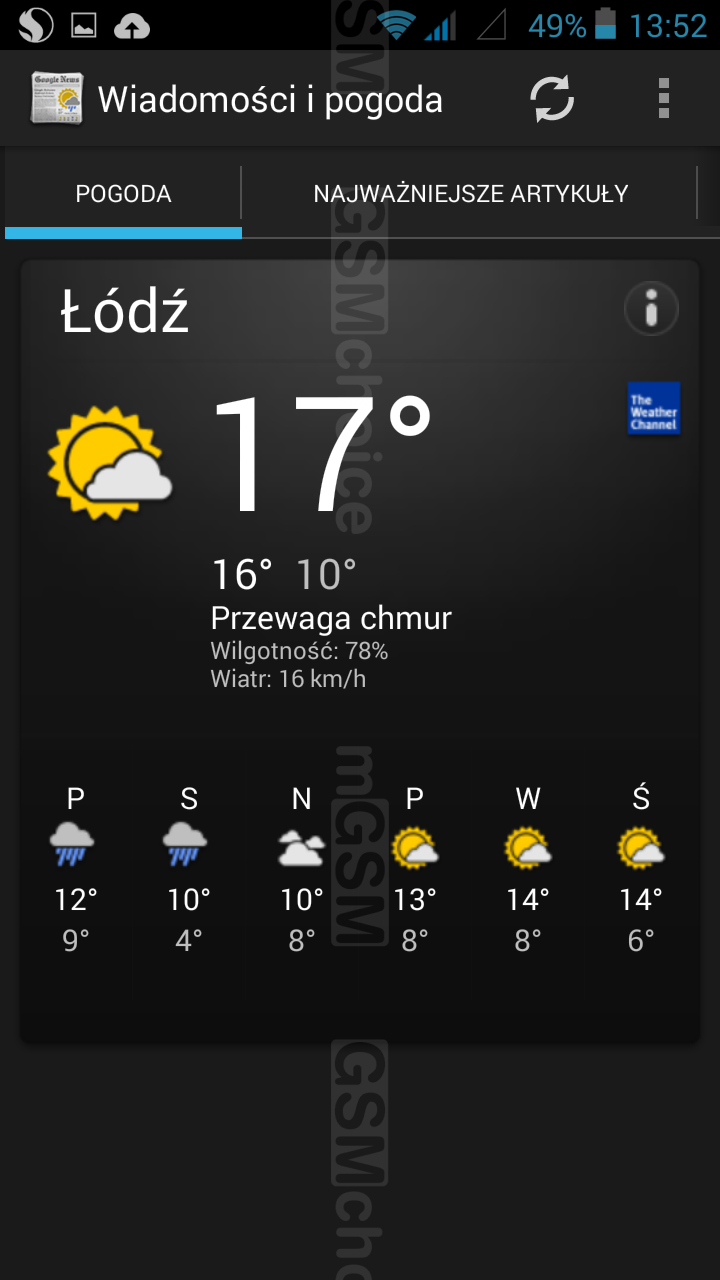The height and width of the screenshot is (1280, 720).
Task: Select the Pogoda tab
Action: tap(123, 194)
